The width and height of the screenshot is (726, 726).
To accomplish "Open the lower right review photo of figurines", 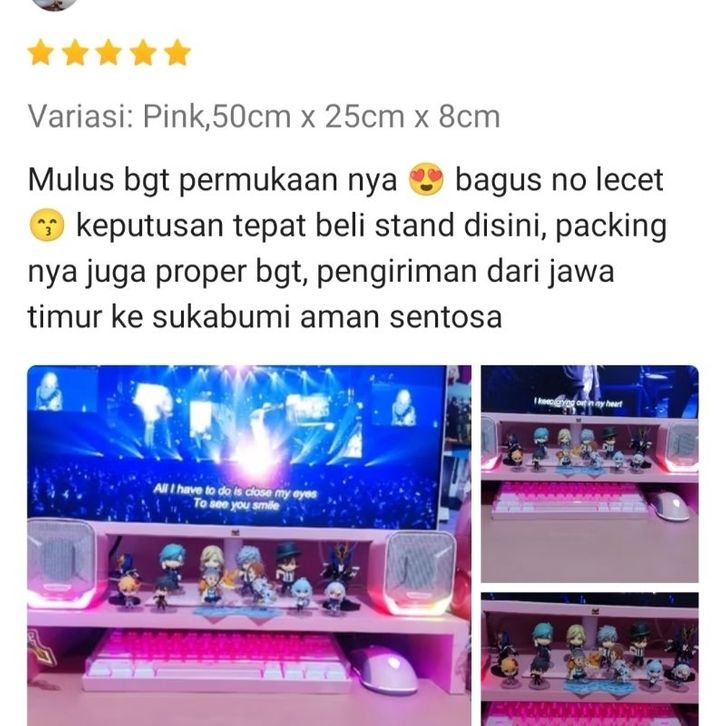I will [x=589, y=660].
